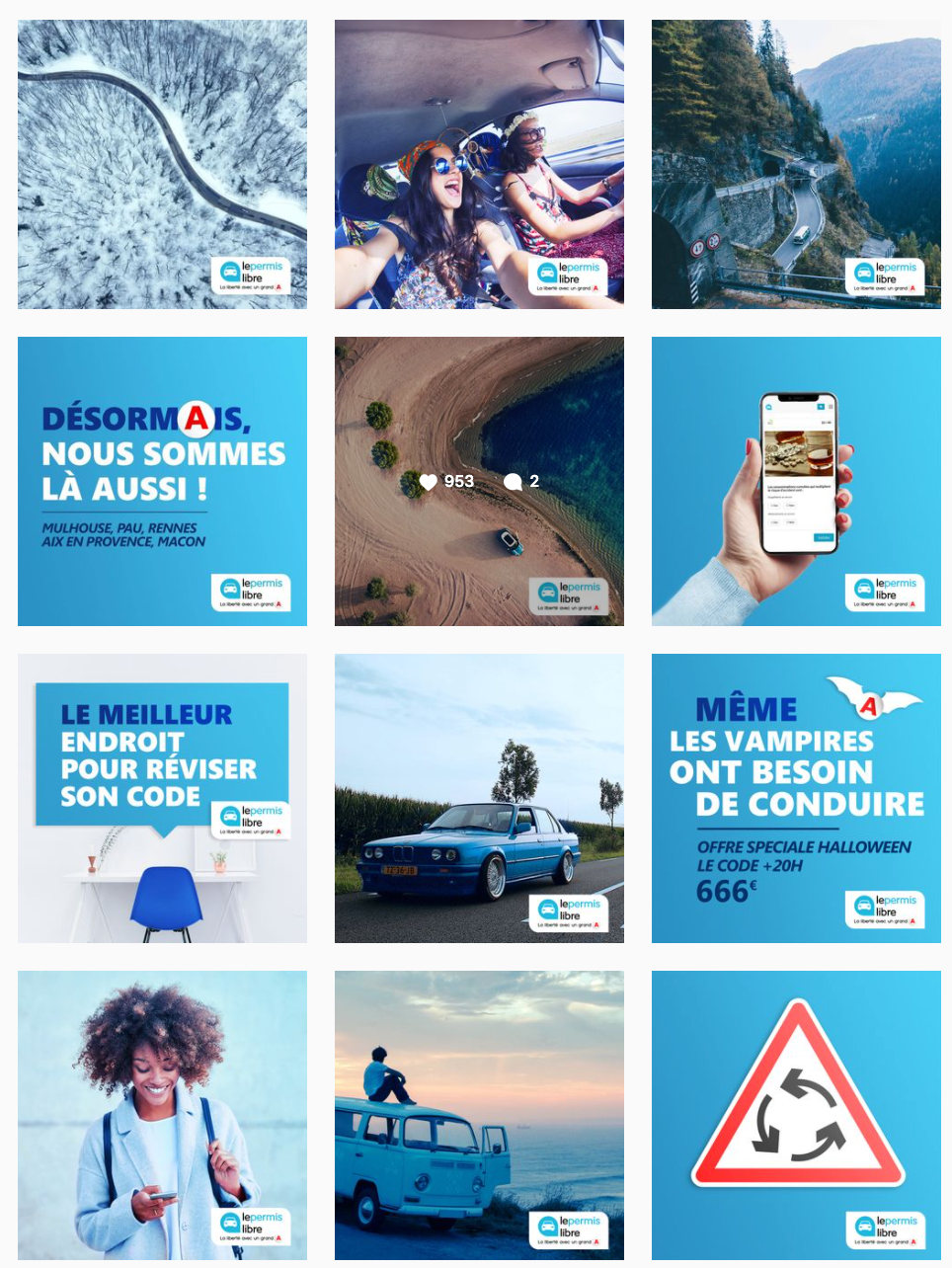Open the post of a person sitting on a van
952x1268 pixels.
479,1115
